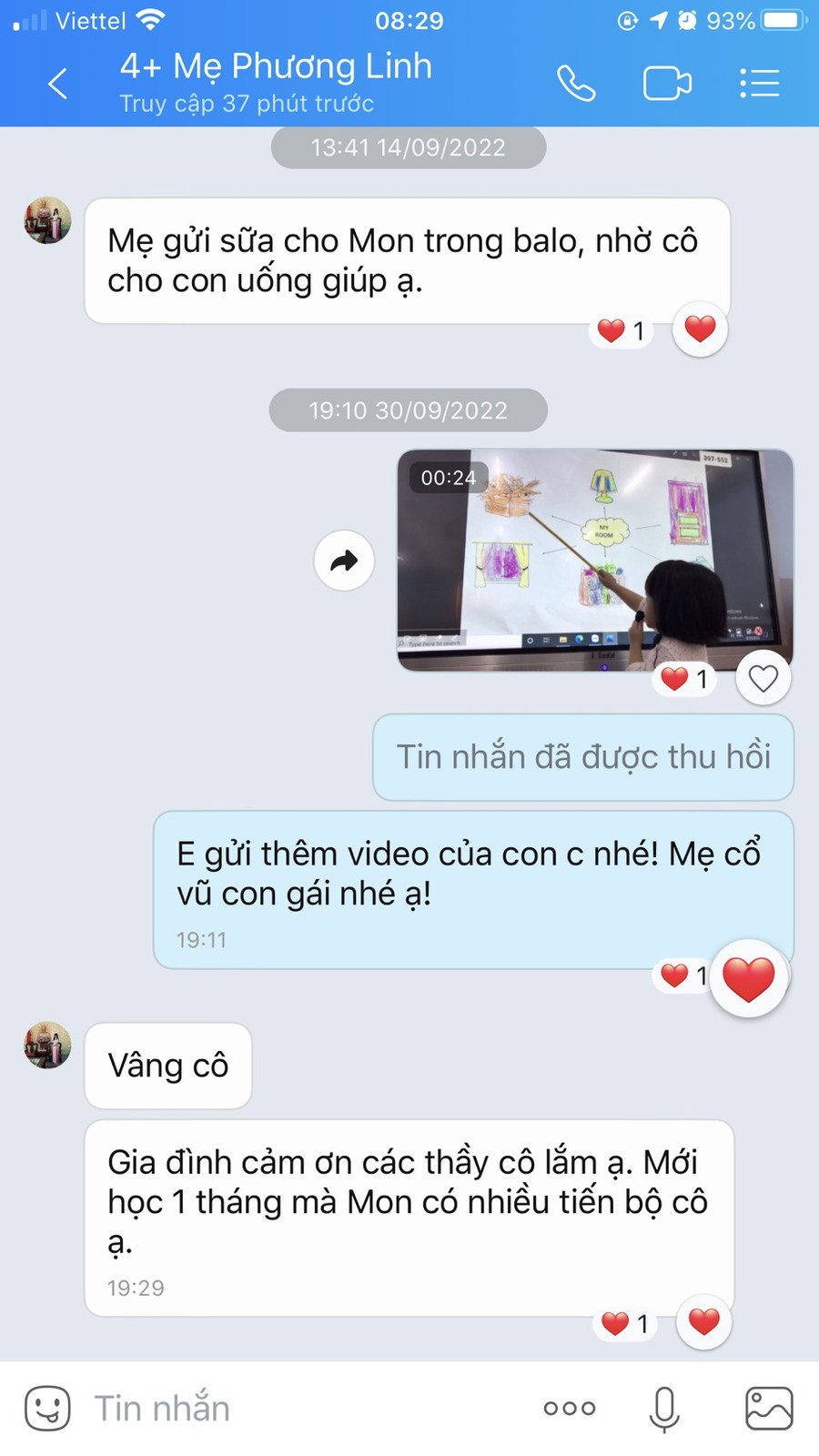Start a voice call with Mẹ Phương Linh

click(x=576, y=84)
